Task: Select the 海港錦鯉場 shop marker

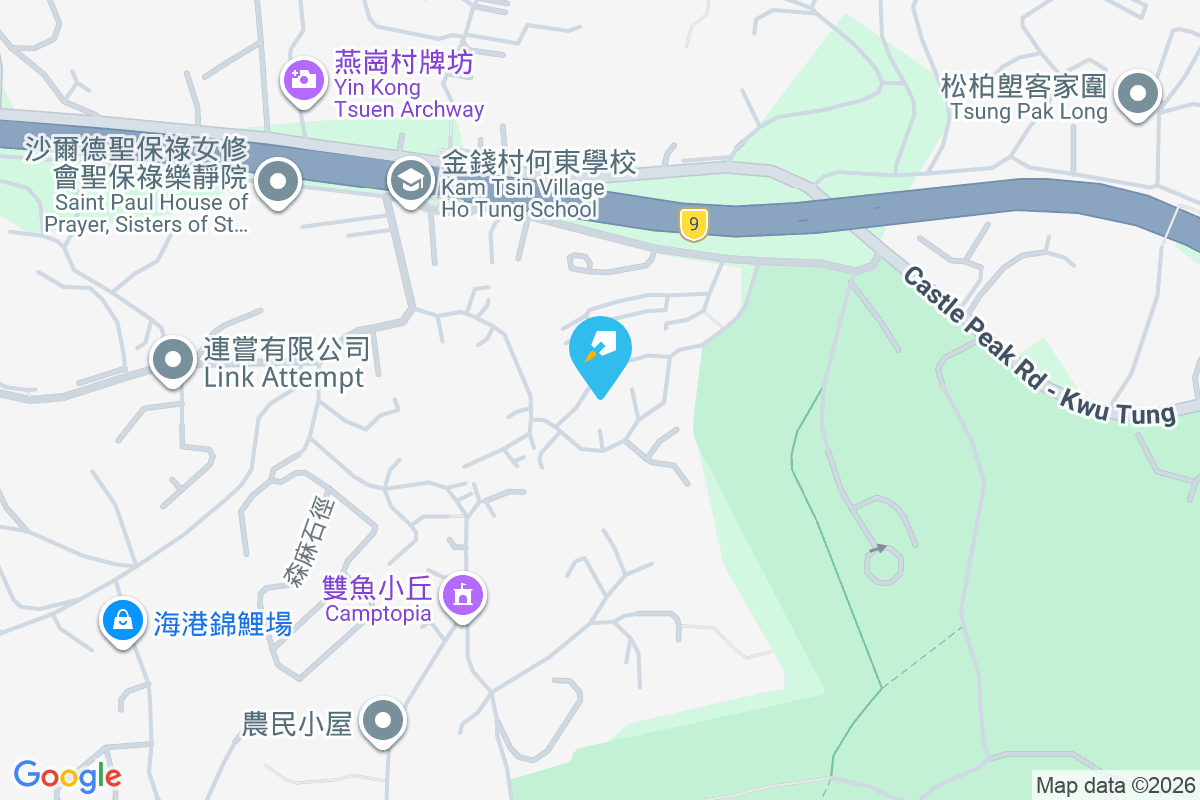Action: [x=122, y=620]
